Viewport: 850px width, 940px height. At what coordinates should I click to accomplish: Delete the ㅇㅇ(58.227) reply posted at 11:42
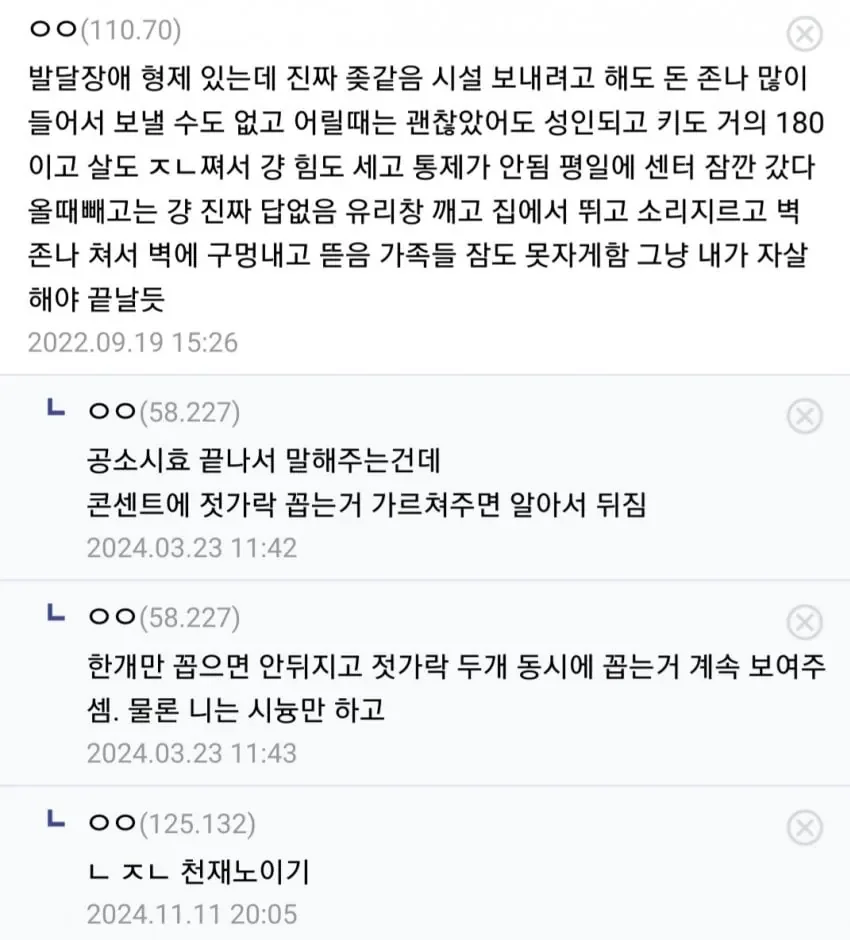804,415
